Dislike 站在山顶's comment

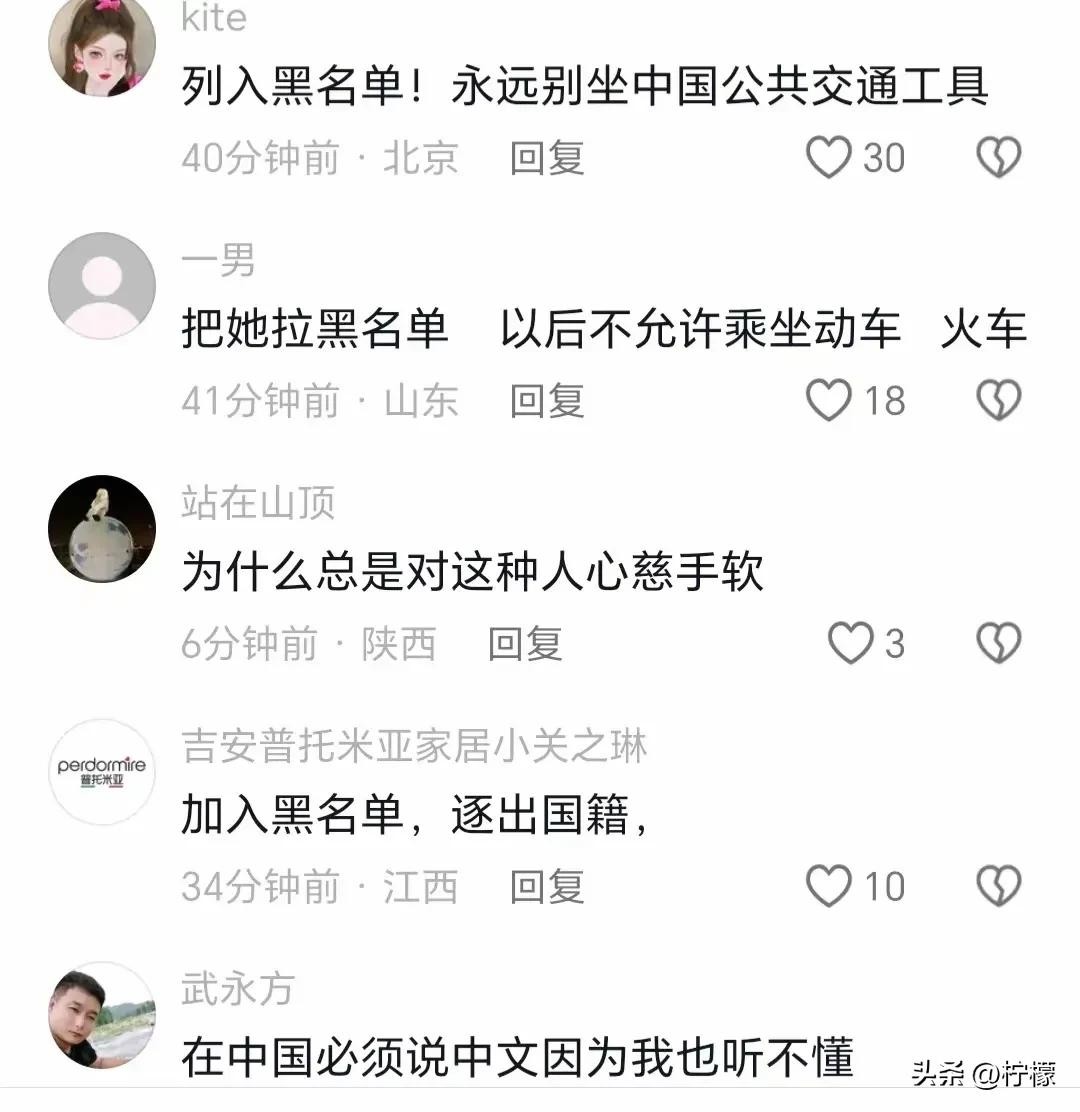tap(998, 644)
